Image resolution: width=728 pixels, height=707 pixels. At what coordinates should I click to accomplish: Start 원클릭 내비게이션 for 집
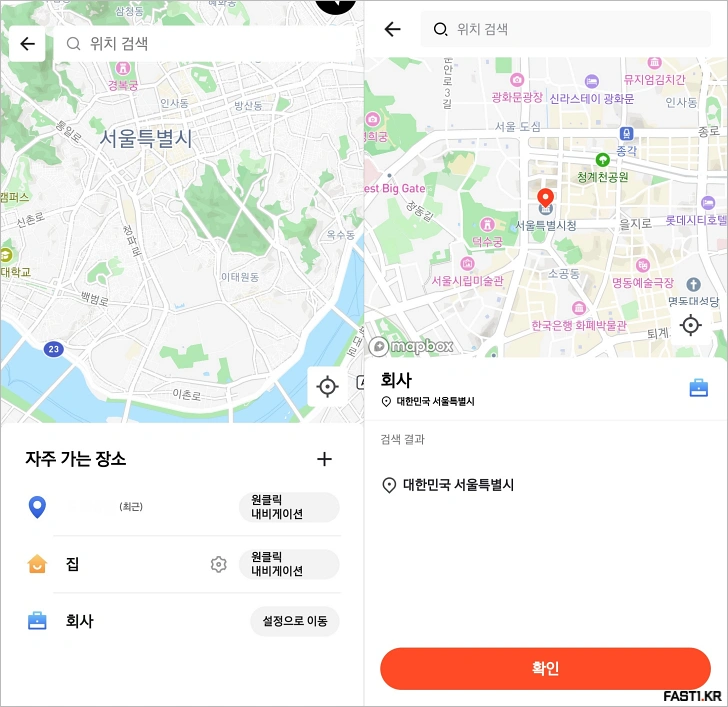coord(289,564)
